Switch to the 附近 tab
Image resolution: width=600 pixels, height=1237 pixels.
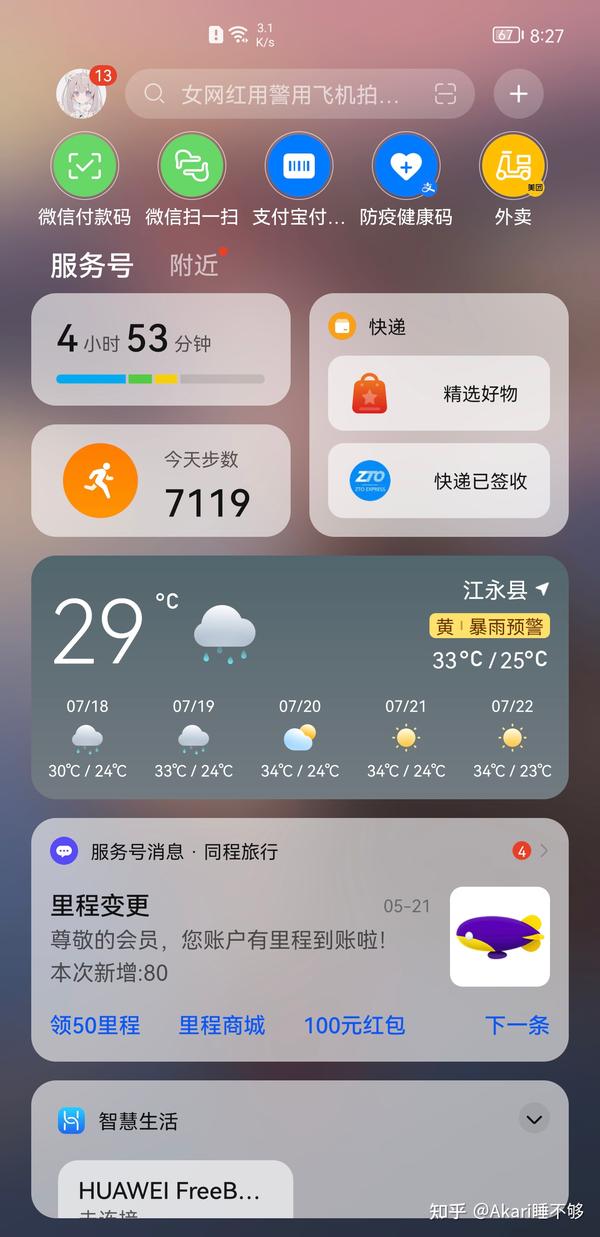click(x=194, y=265)
